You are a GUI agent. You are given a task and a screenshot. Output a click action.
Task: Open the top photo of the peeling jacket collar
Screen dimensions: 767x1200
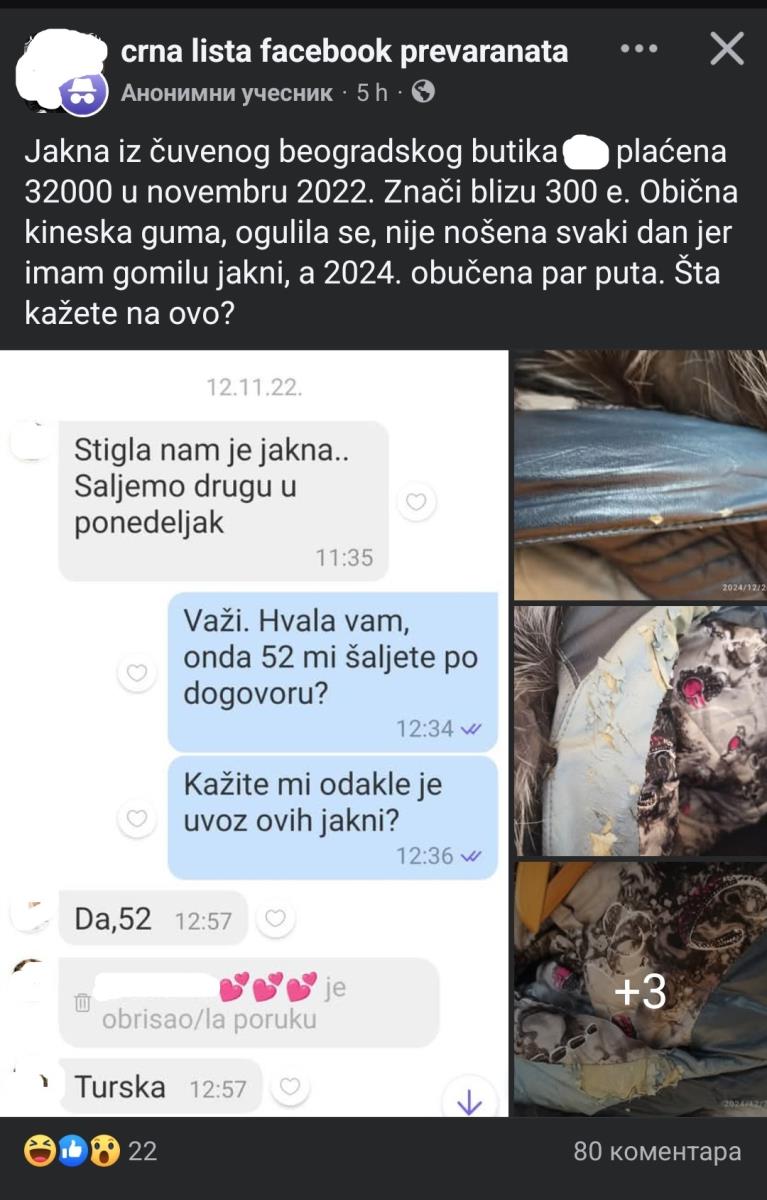pyautogui.click(x=640, y=470)
